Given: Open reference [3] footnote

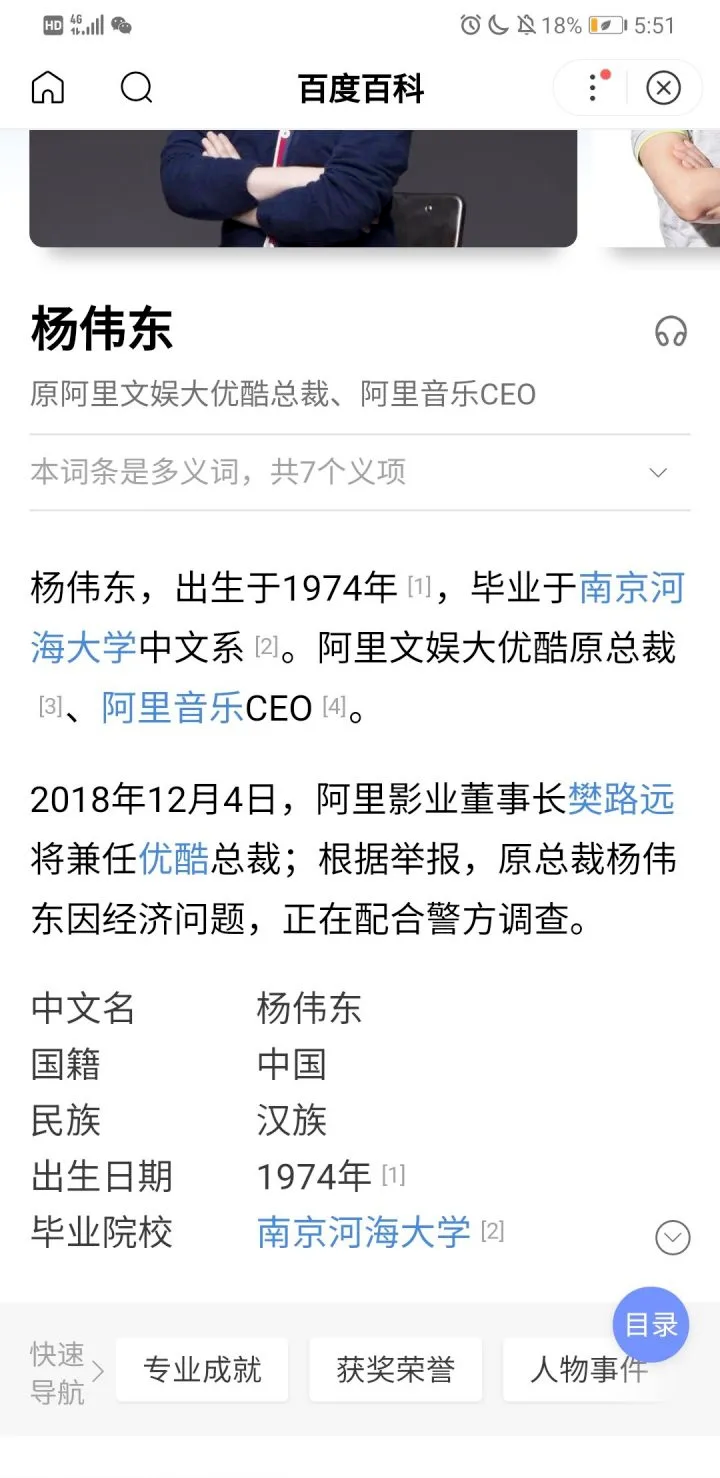Looking at the screenshot, I should point(50,706).
